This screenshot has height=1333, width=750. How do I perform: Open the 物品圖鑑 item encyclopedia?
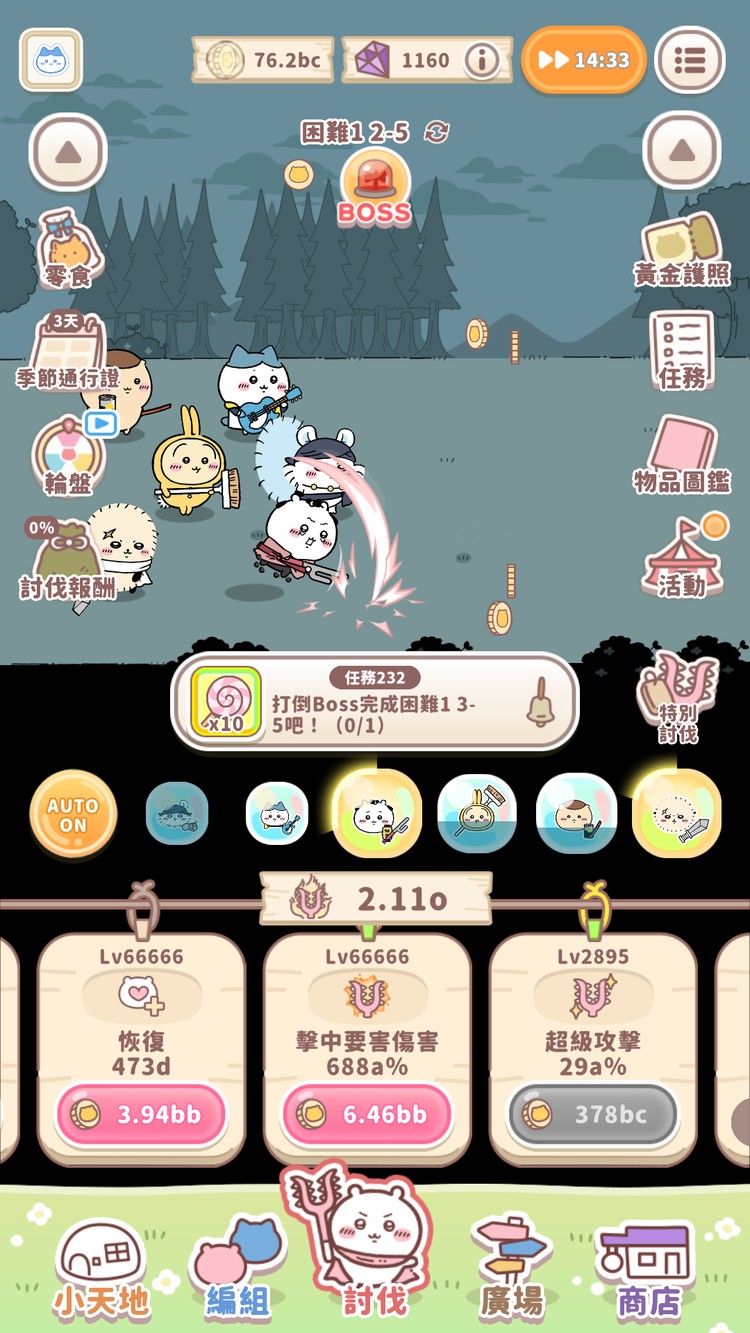coord(682,455)
